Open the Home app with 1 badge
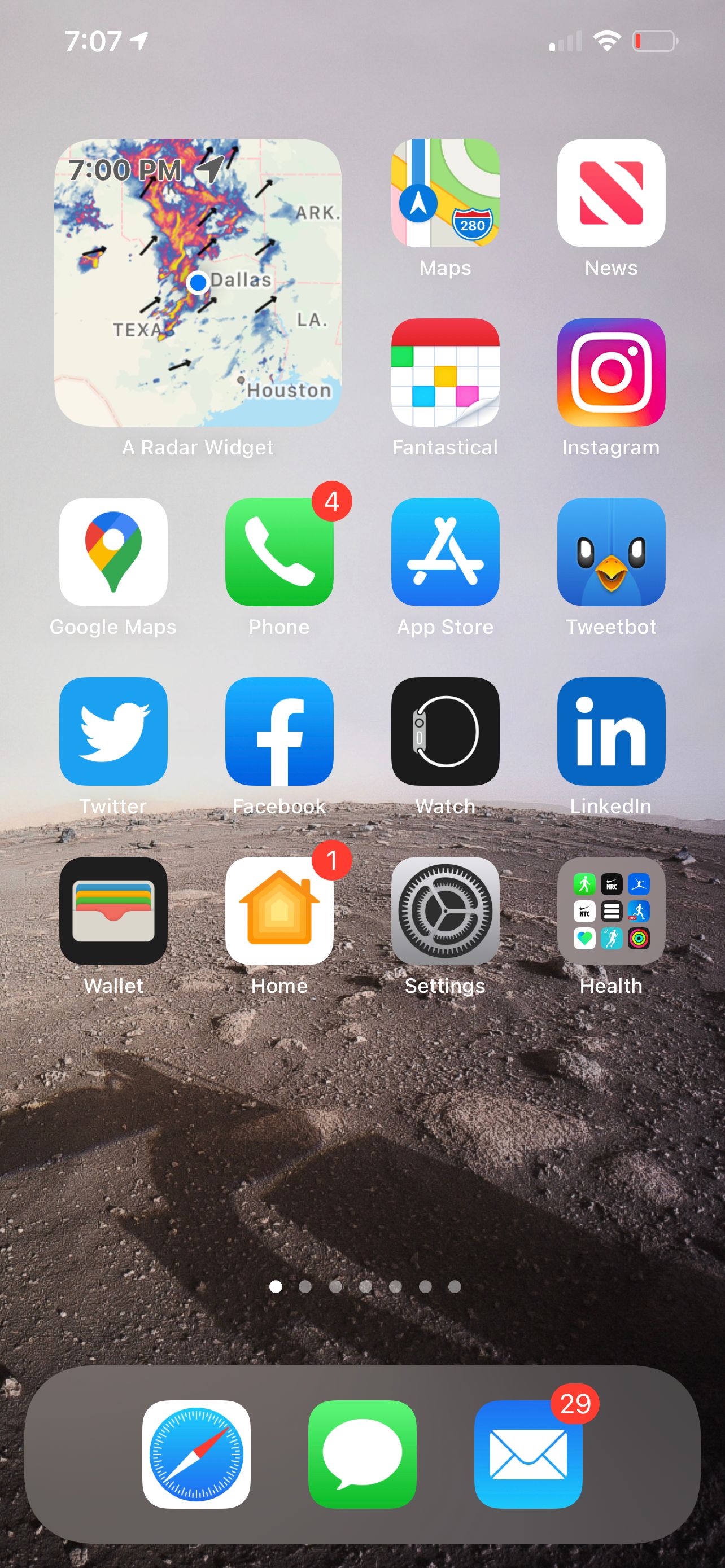This screenshot has height=1568, width=725. click(x=279, y=910)
